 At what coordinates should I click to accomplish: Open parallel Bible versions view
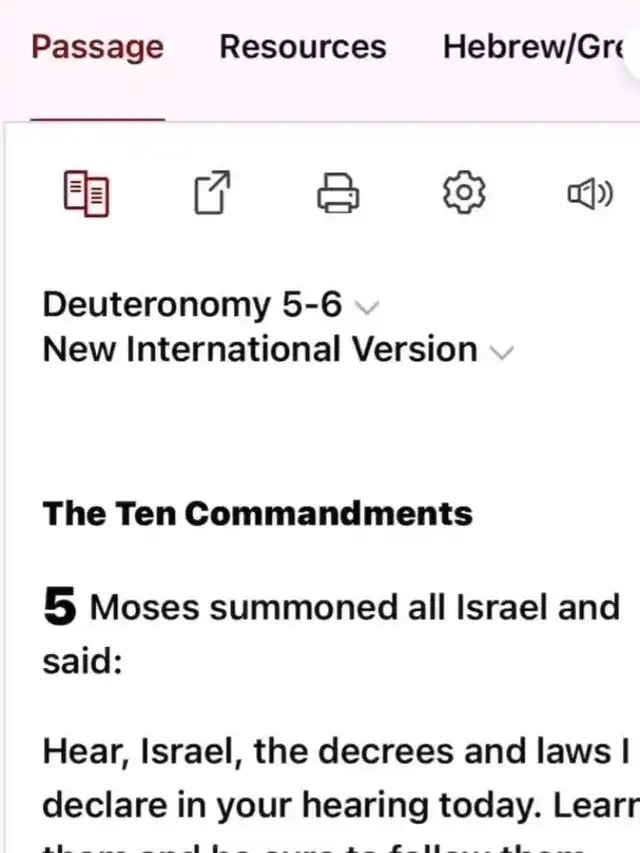(87, 193)
